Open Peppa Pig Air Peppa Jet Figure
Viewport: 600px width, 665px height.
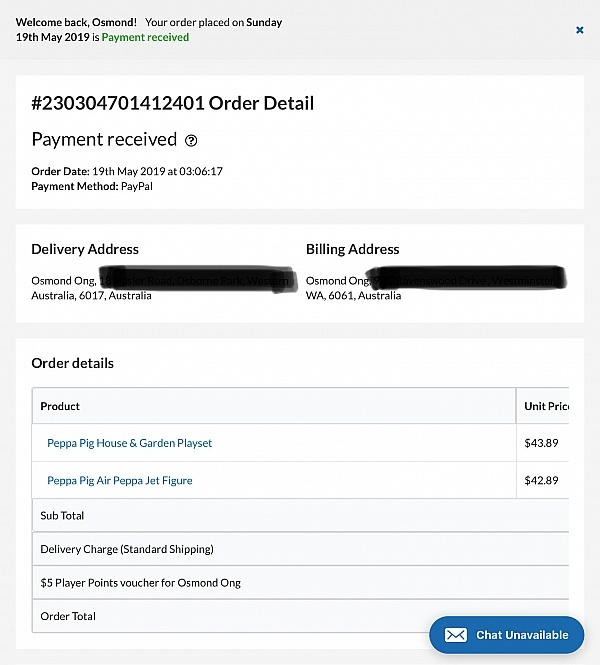coord(119,481)
